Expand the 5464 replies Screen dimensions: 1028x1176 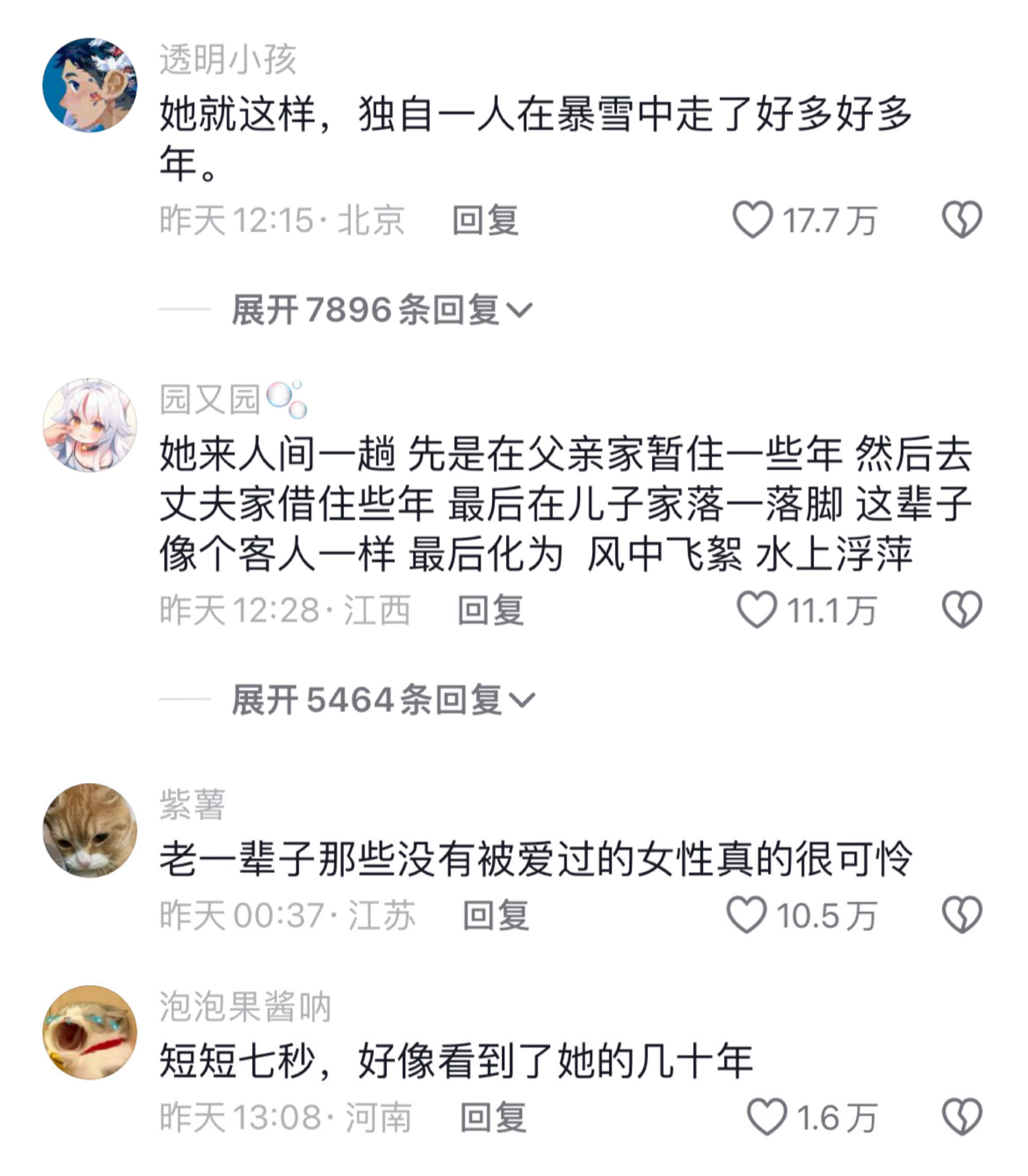[383, 700]
